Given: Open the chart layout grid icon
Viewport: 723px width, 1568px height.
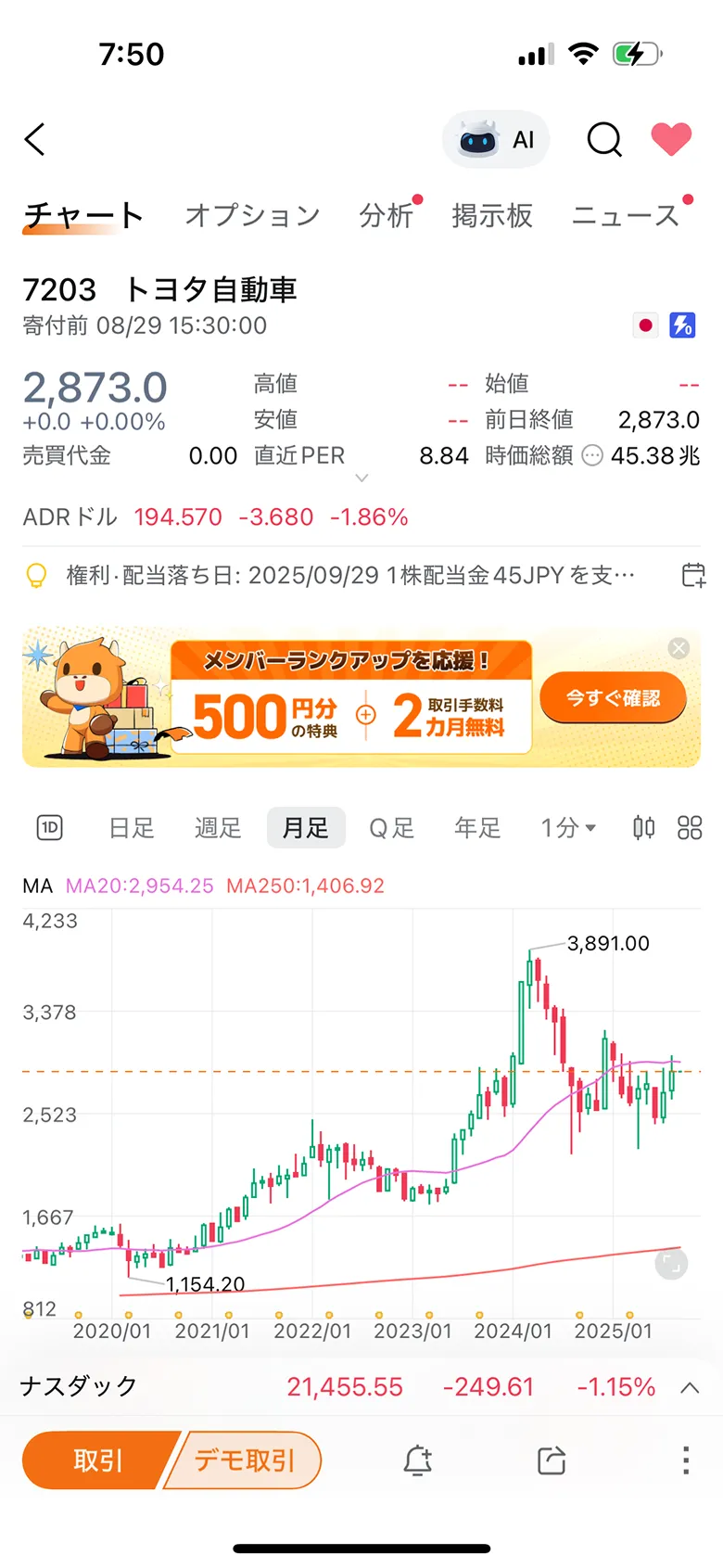Looking at the screenshot, I should pyautogui.click(x=690, y=828).
